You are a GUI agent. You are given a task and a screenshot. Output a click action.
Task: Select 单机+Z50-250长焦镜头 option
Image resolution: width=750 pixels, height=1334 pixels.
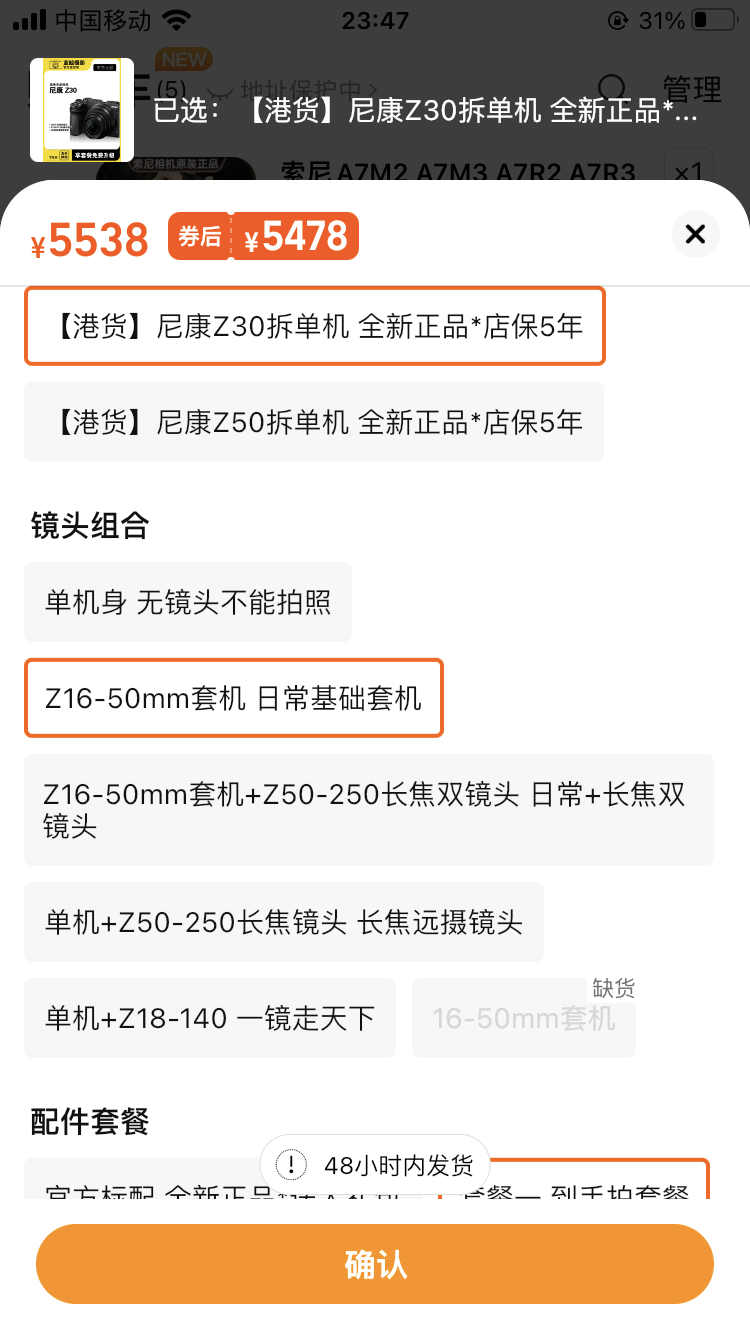tap(284, 922)
